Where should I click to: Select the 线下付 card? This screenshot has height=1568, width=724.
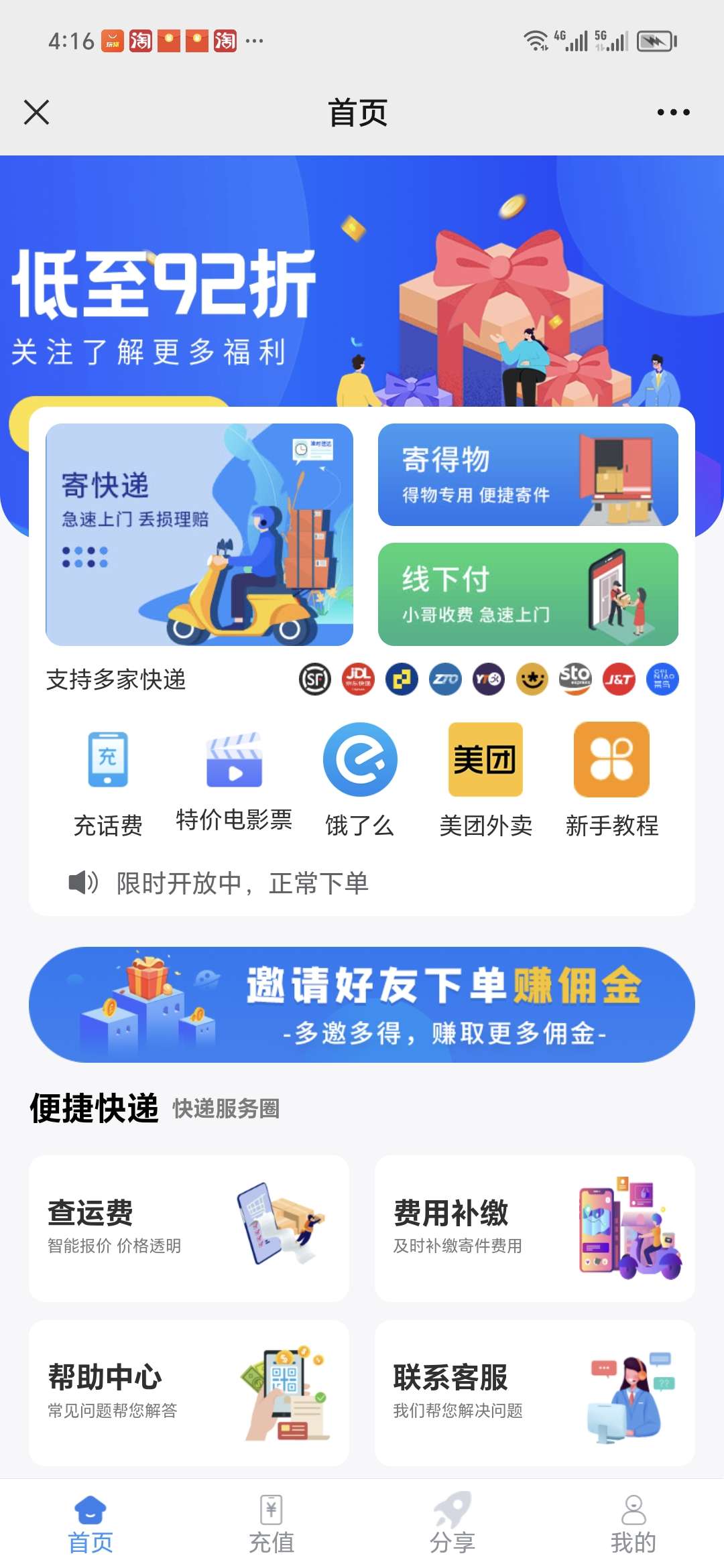point(528,594)
